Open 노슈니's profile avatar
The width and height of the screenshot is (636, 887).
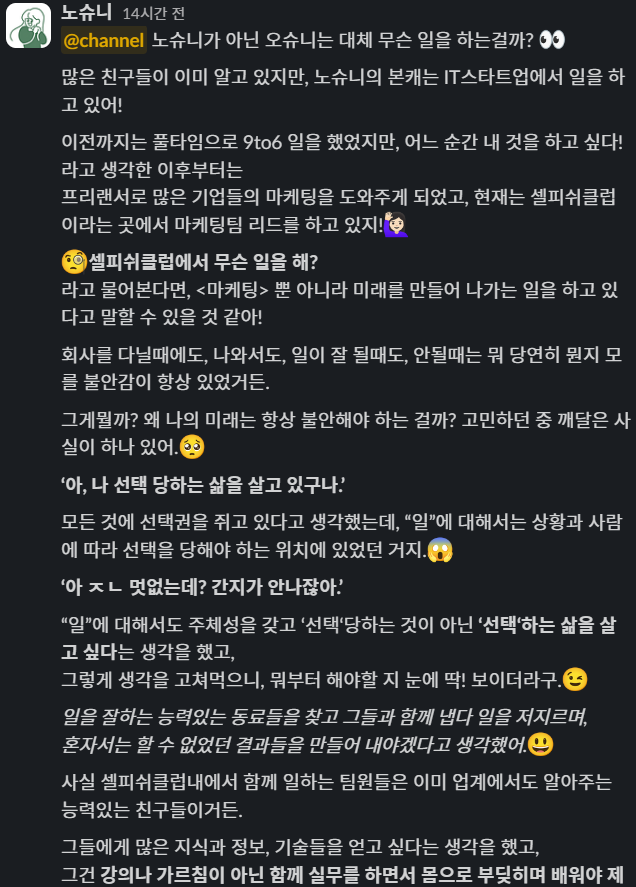click(x=28, y=25)
